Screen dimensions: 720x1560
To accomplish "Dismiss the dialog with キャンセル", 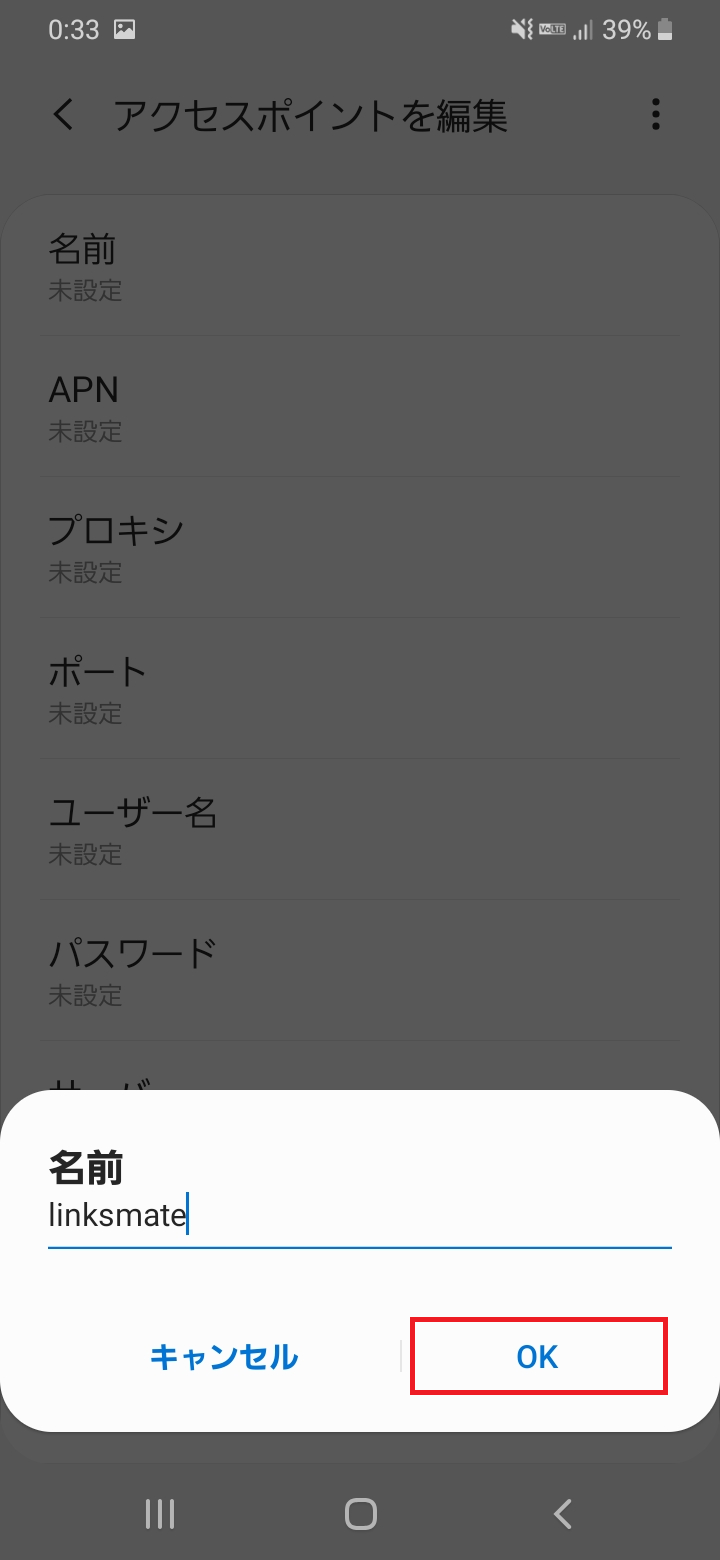I will point(223,1357).
